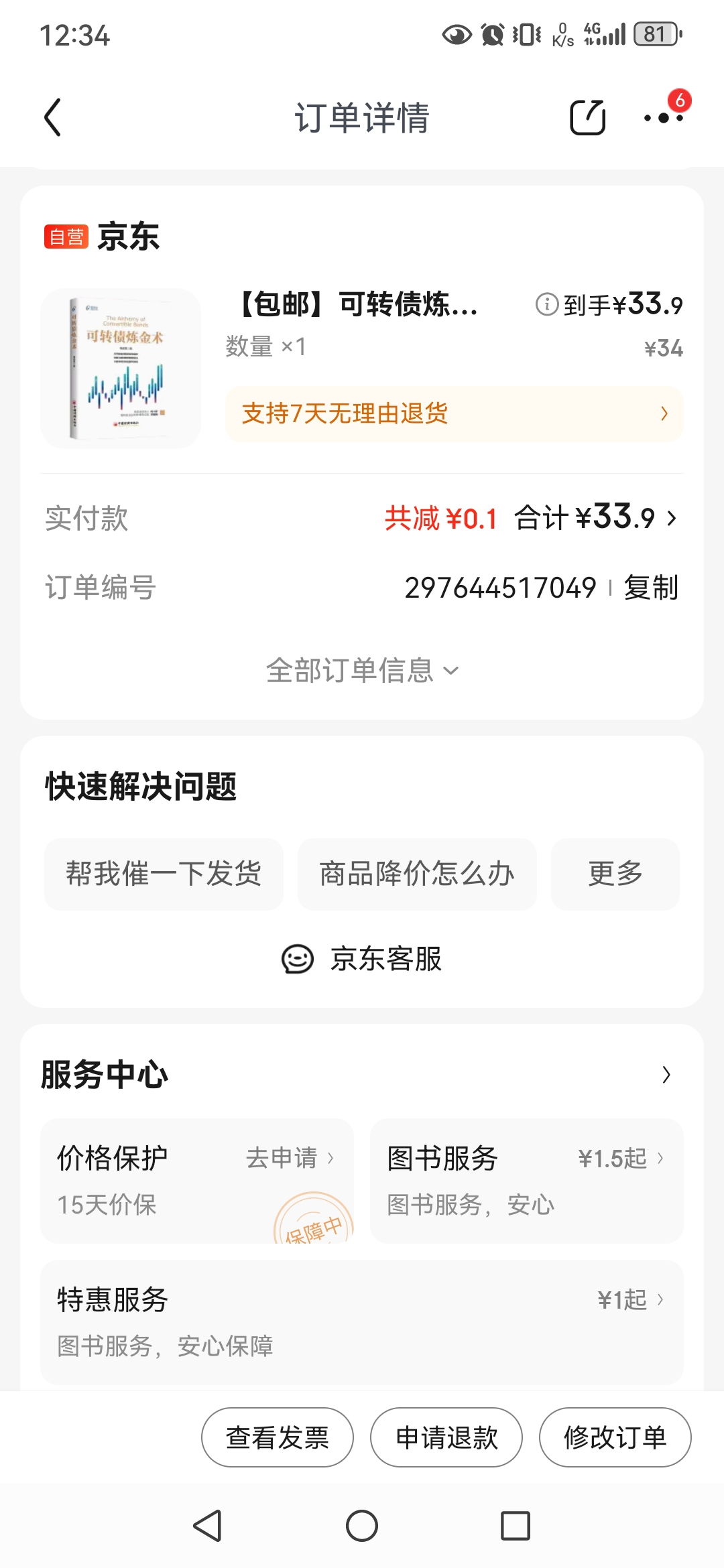Tap 查看发票 to view the invoice
Image resolution: width=724 pixels, height=1568 pixels.
278,1437
